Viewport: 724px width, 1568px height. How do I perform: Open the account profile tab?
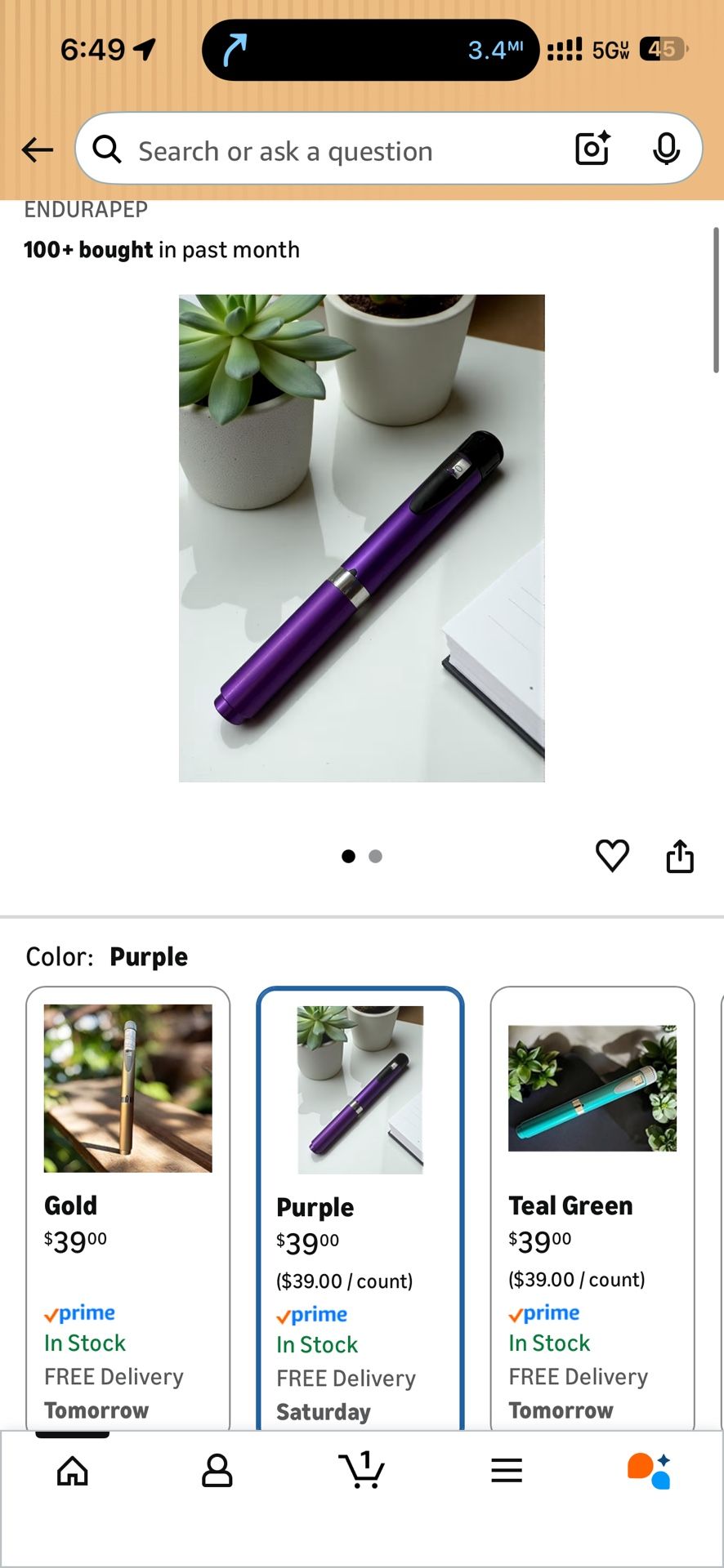[x=217, y=1471]
